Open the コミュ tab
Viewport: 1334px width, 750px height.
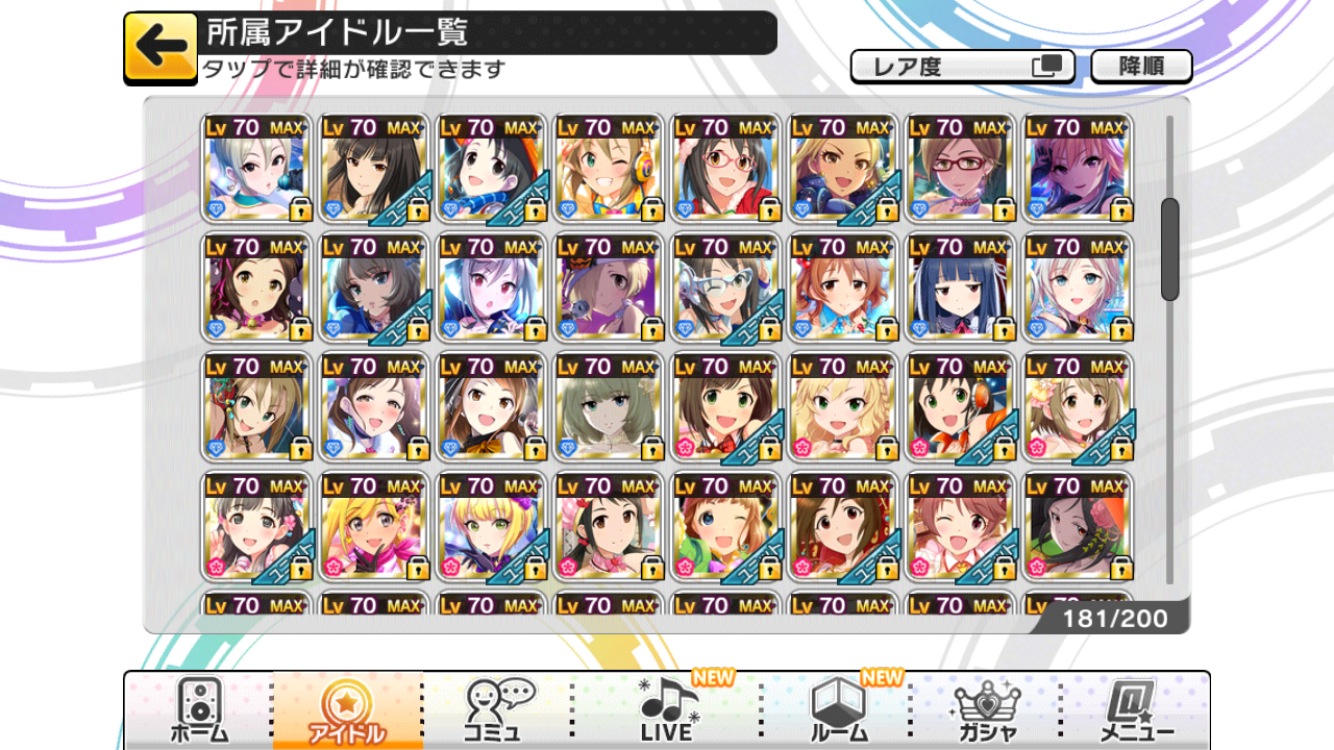click(x=497, y=710)
